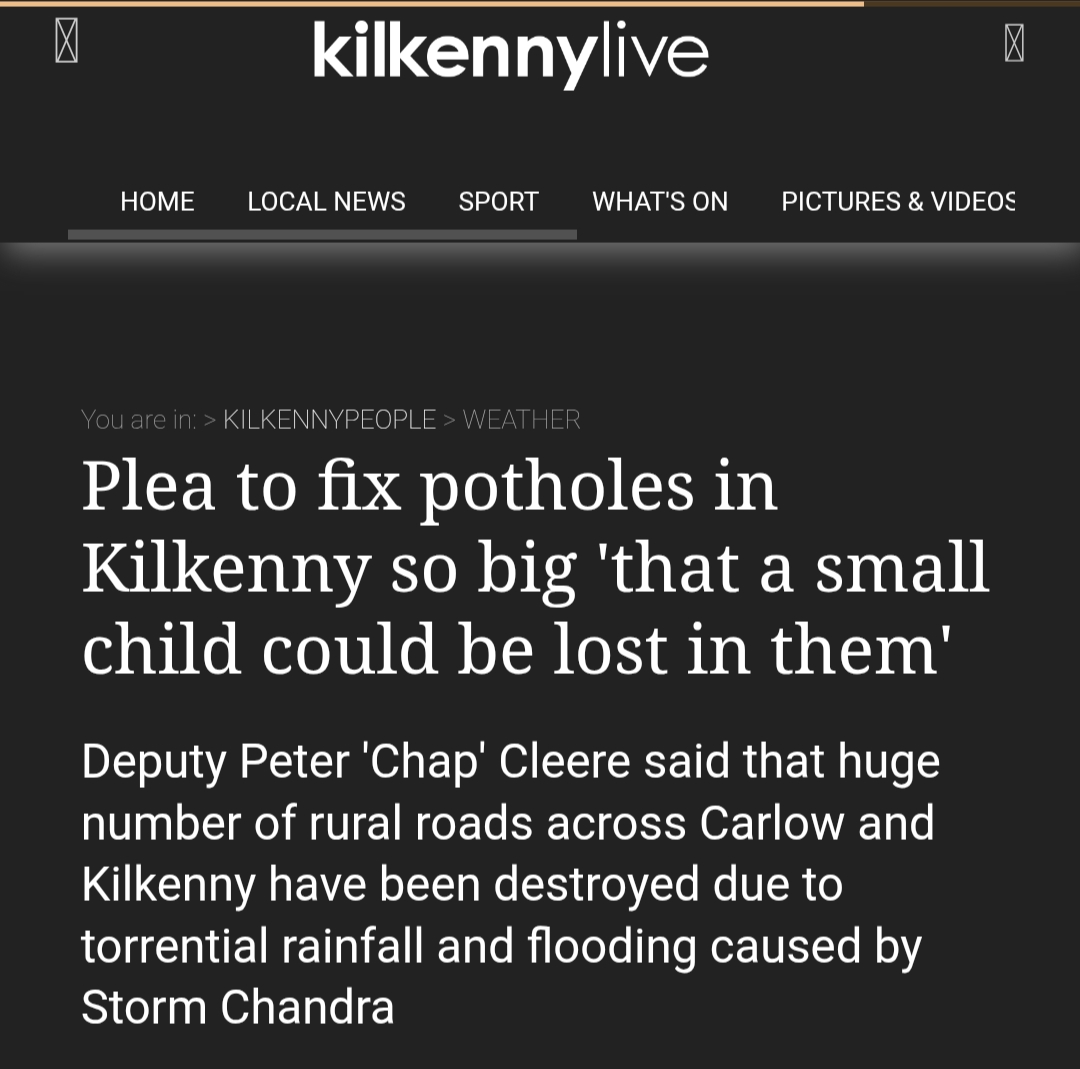
Task: Tap the icon left of the kilkennylive logo
Action: (x=66, y=44)
